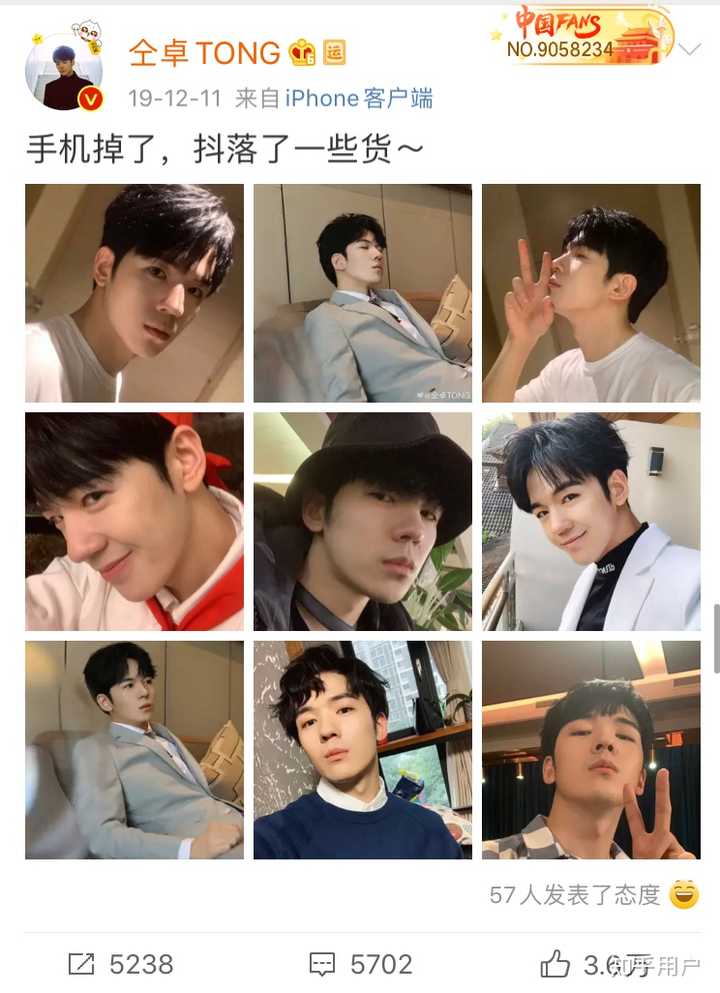Open the grey suit photo in bottom row
Viewport: 720px width, 993px height.
(134, 750)
